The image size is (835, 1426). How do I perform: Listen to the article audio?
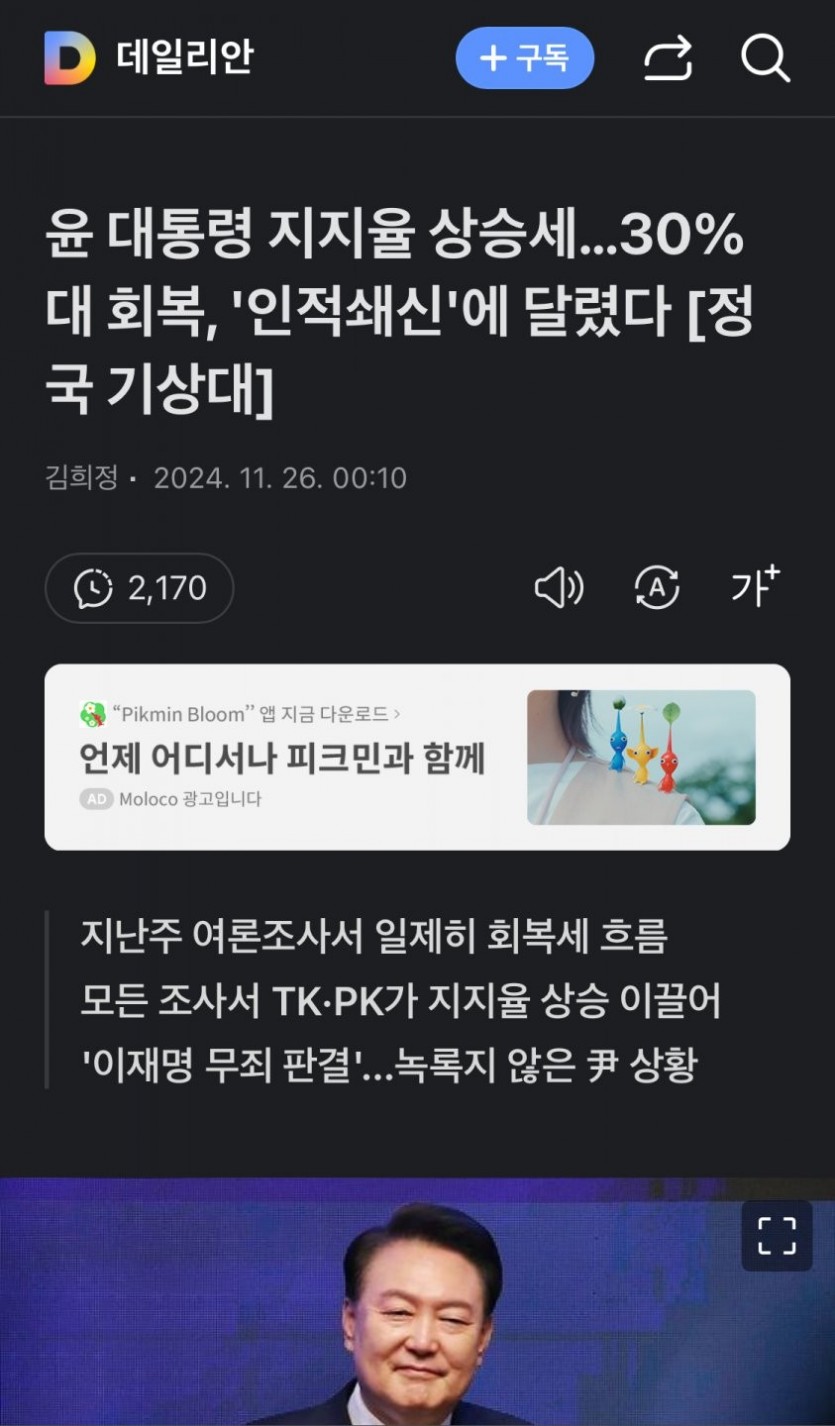[559, 588]
